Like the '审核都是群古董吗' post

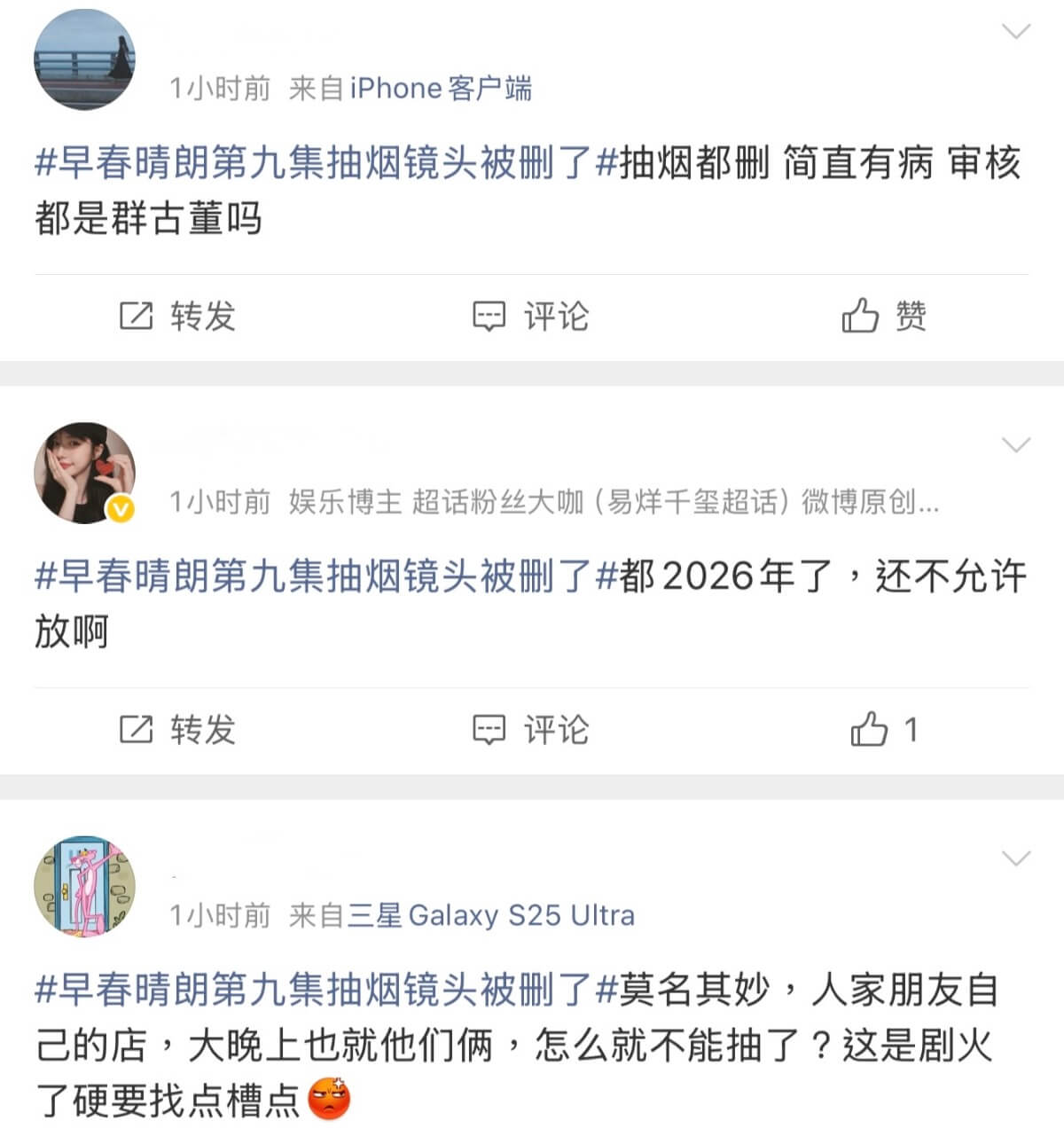[x=884, y=316]
